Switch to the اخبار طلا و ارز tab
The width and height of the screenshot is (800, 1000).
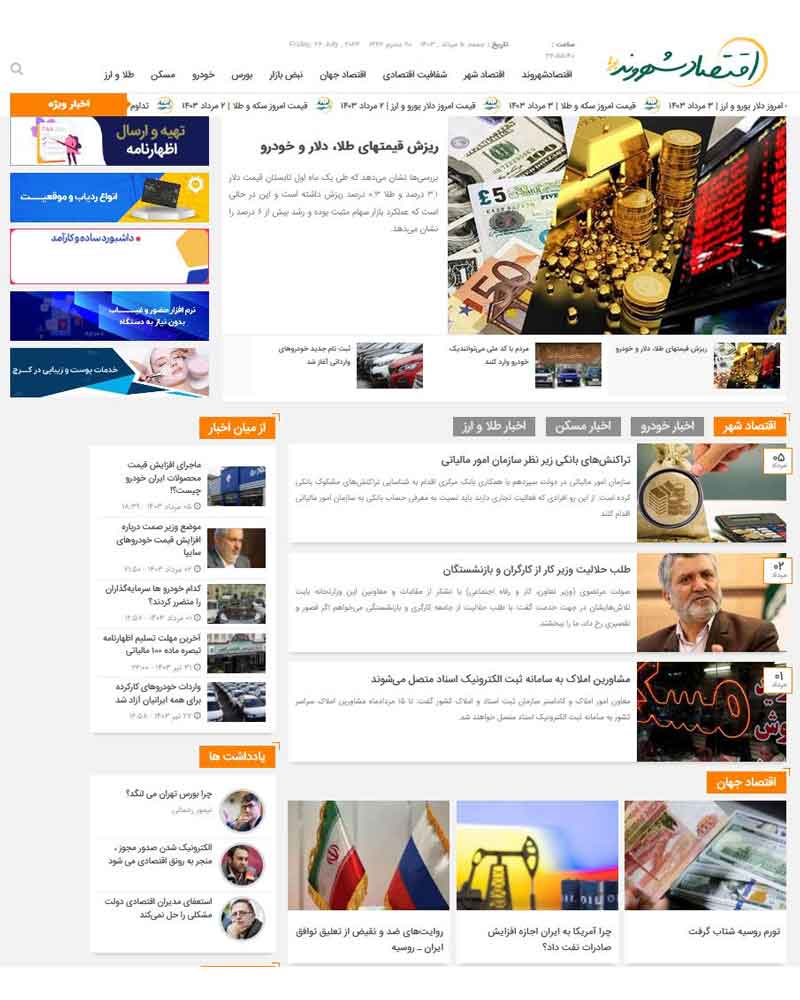coord(494,426)
